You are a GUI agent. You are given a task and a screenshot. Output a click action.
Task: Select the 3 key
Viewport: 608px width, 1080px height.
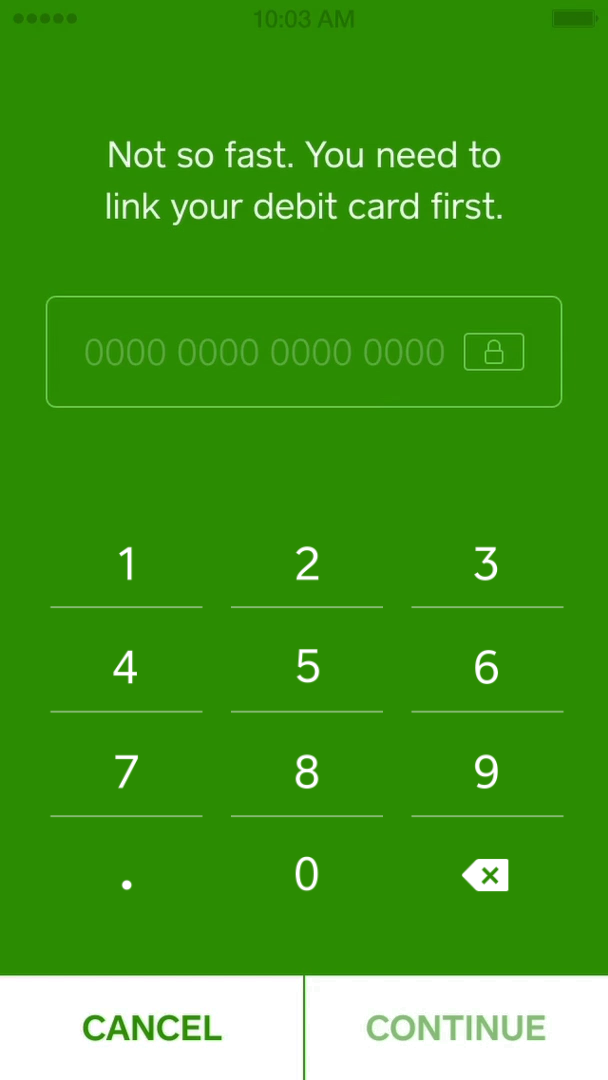pos(487,564)
